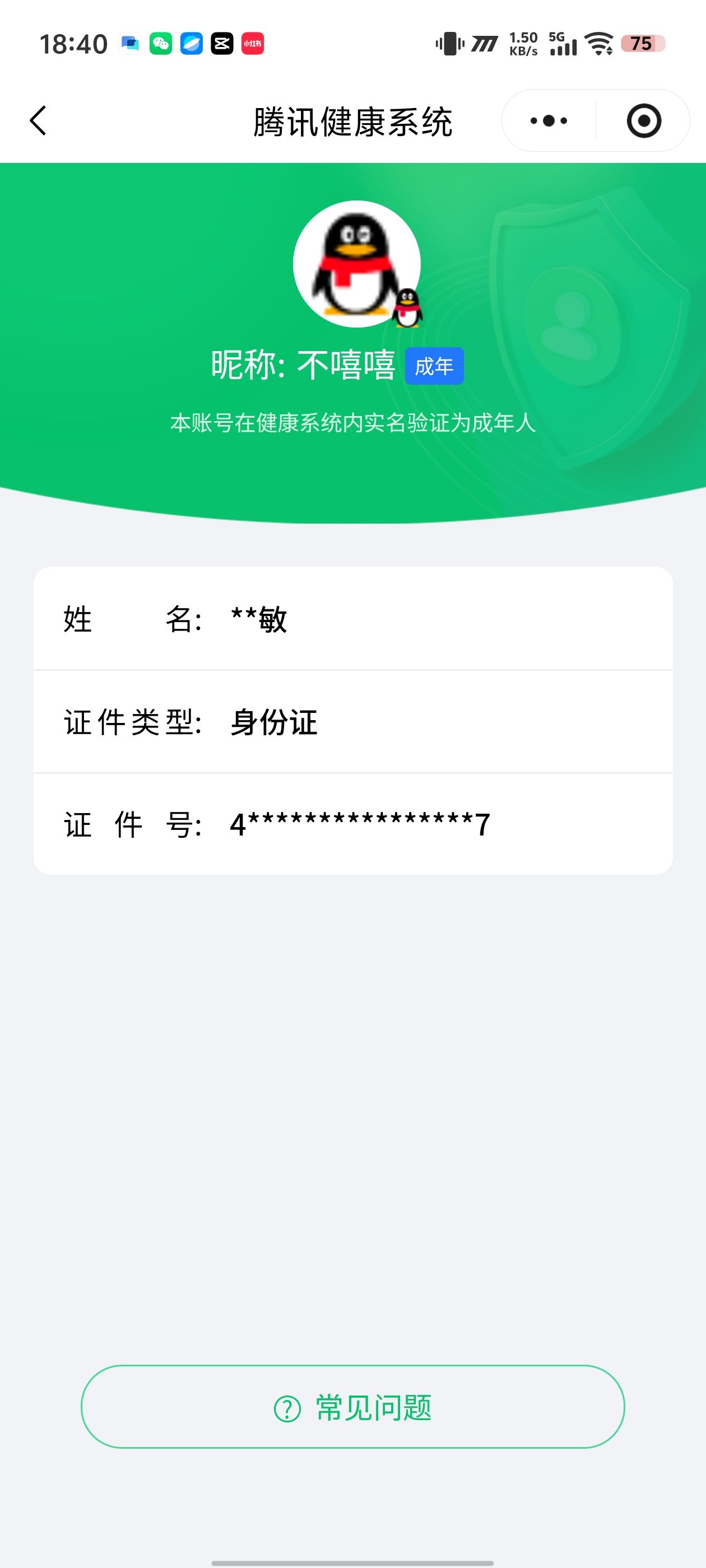Tap the 小红书 icon in the status bar
Viewport: 706px width, 1568px height.
click(x=252, y=43)
